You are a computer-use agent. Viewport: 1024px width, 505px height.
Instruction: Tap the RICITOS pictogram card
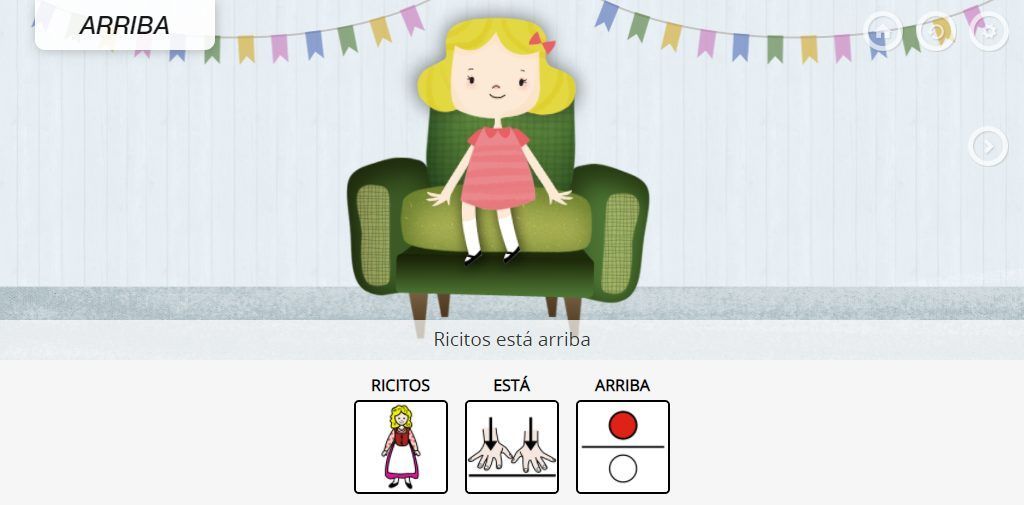tap(401, 446)
